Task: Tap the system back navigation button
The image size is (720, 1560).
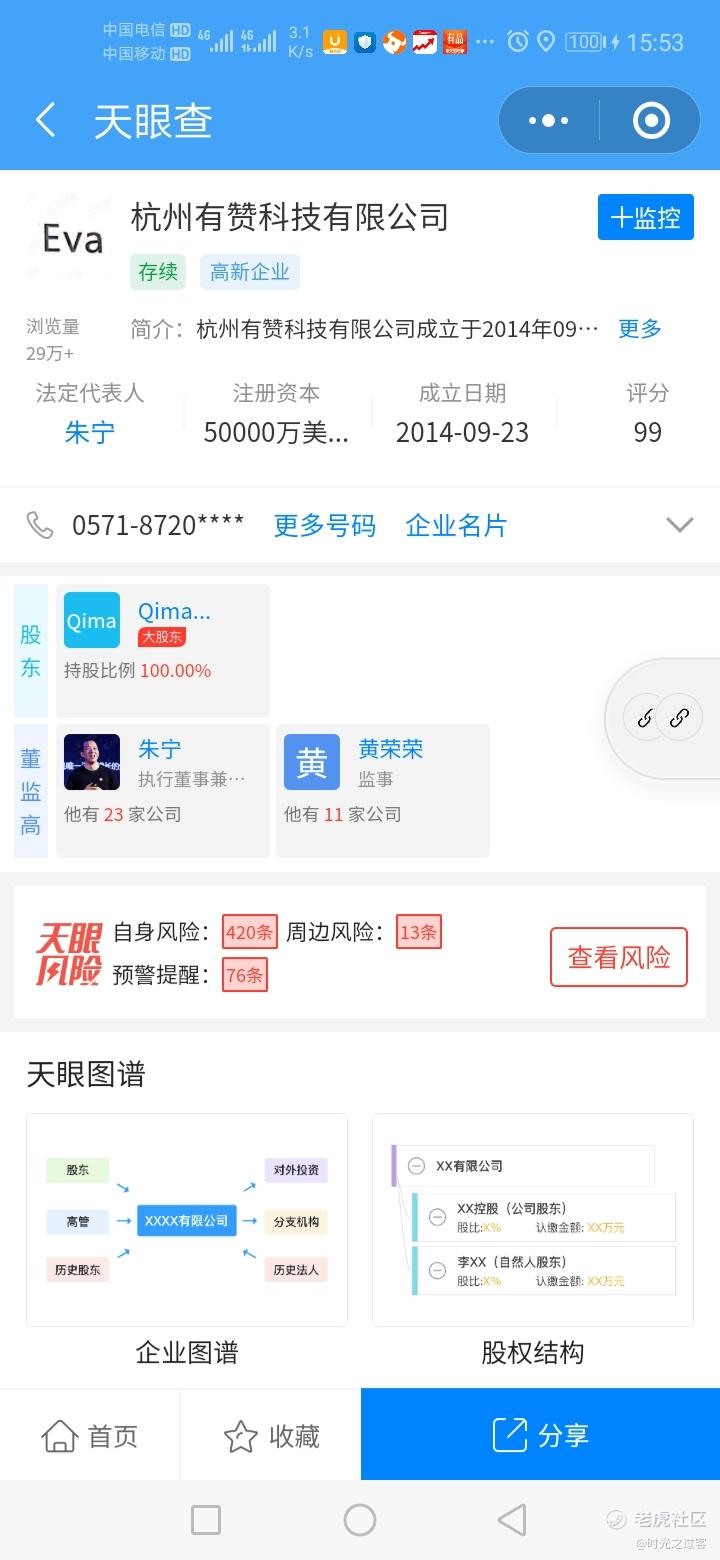Action: click(x=512, y=1520)
